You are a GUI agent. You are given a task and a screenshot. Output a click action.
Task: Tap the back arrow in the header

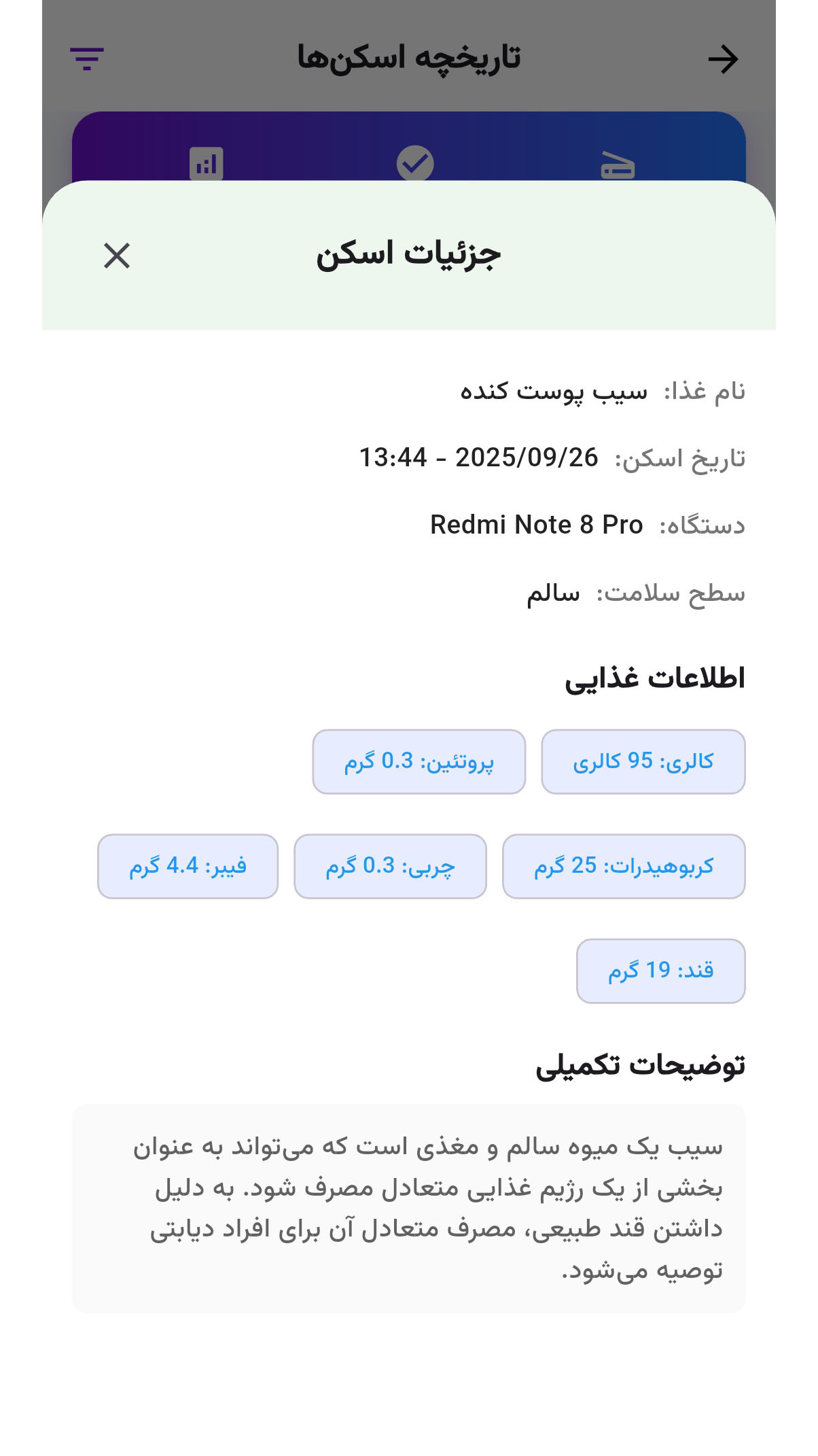[x=723, y=59]
